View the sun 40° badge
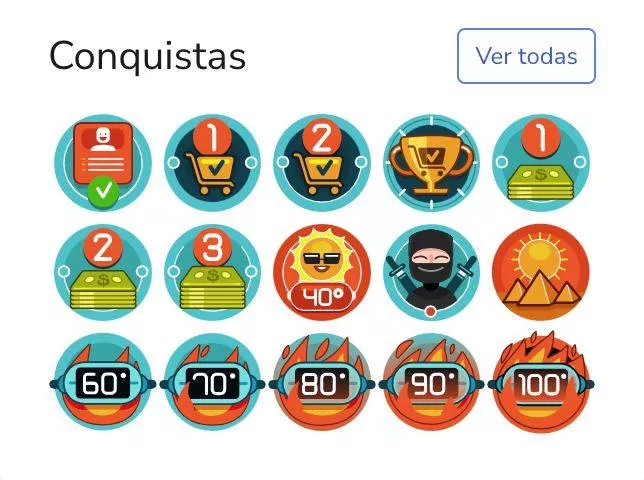The height and width of the screenshot is (480, 644). [321, 272]
